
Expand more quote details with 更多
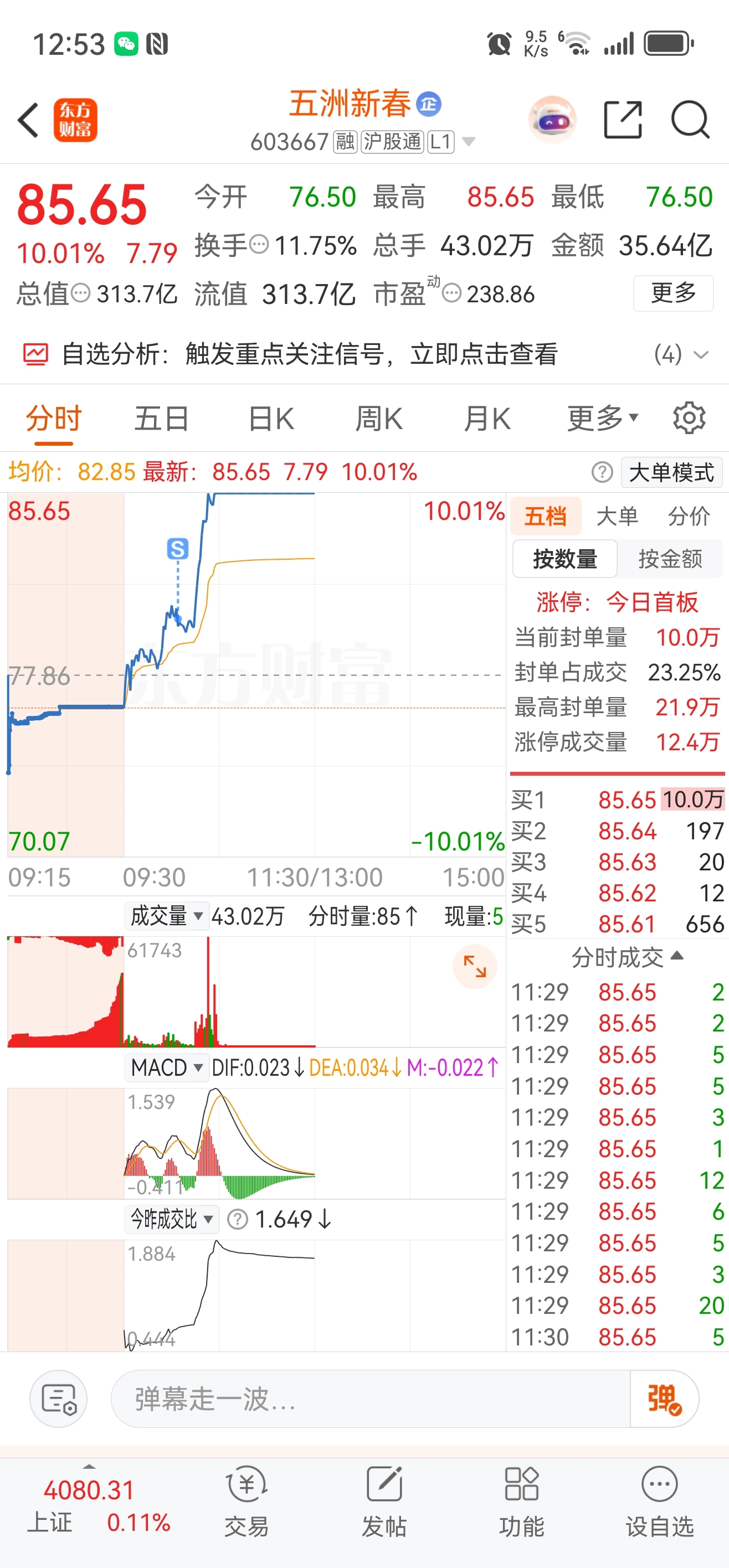click(x=673, y=293)
